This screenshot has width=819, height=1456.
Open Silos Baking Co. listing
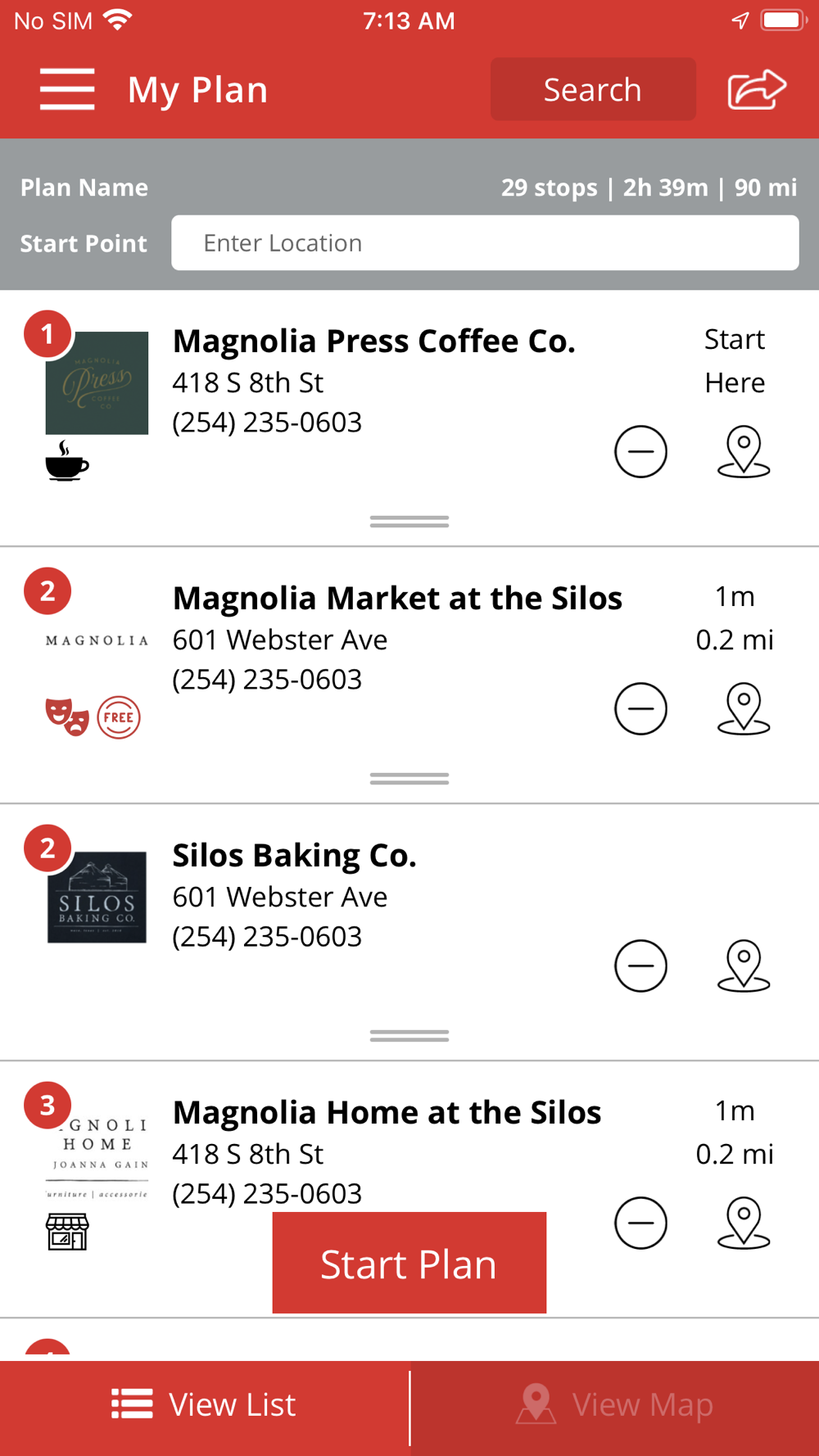tap(294, 856)
